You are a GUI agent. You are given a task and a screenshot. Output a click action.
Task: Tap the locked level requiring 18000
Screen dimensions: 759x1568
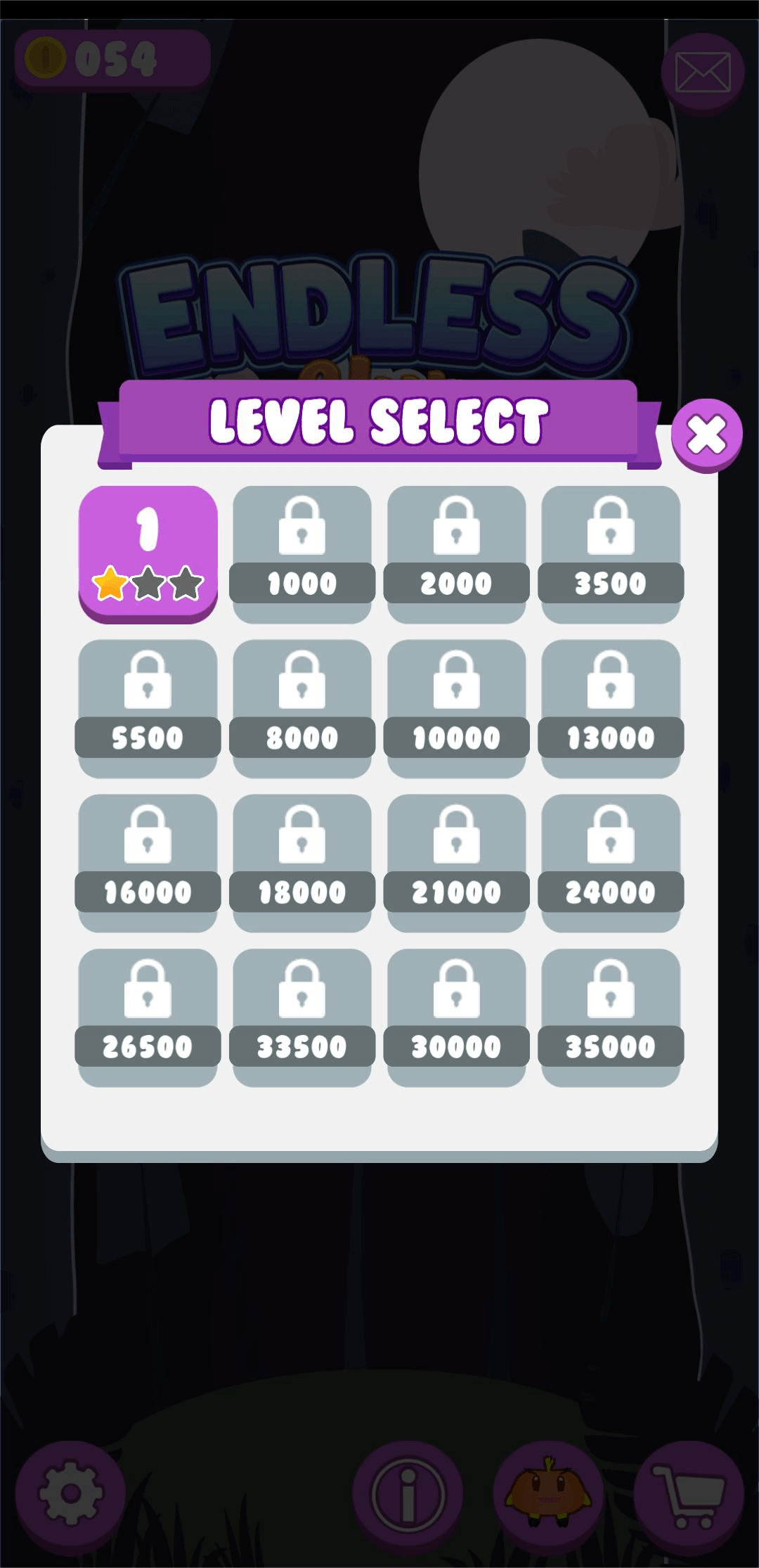pyautogui.click(x=302, y=862)
